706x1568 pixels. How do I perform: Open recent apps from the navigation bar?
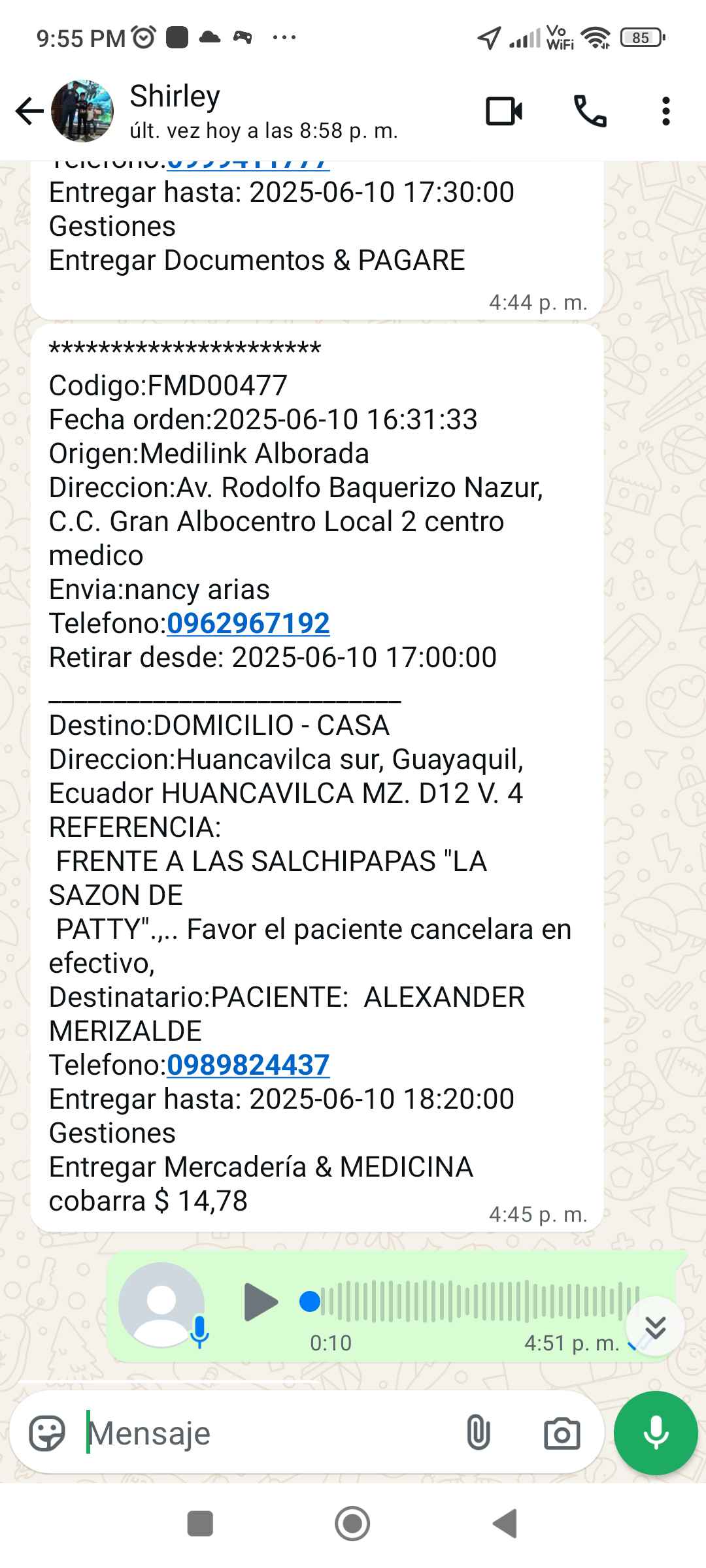[x=200, y=1524]
